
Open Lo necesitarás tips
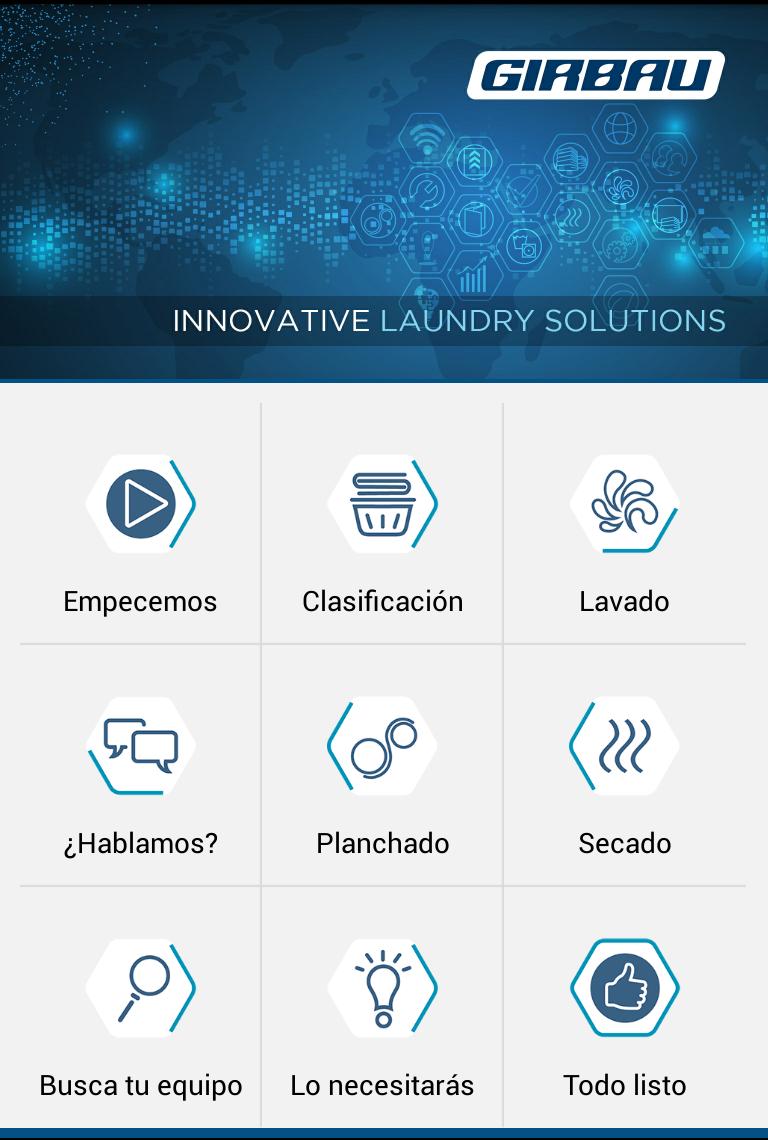382,1009
